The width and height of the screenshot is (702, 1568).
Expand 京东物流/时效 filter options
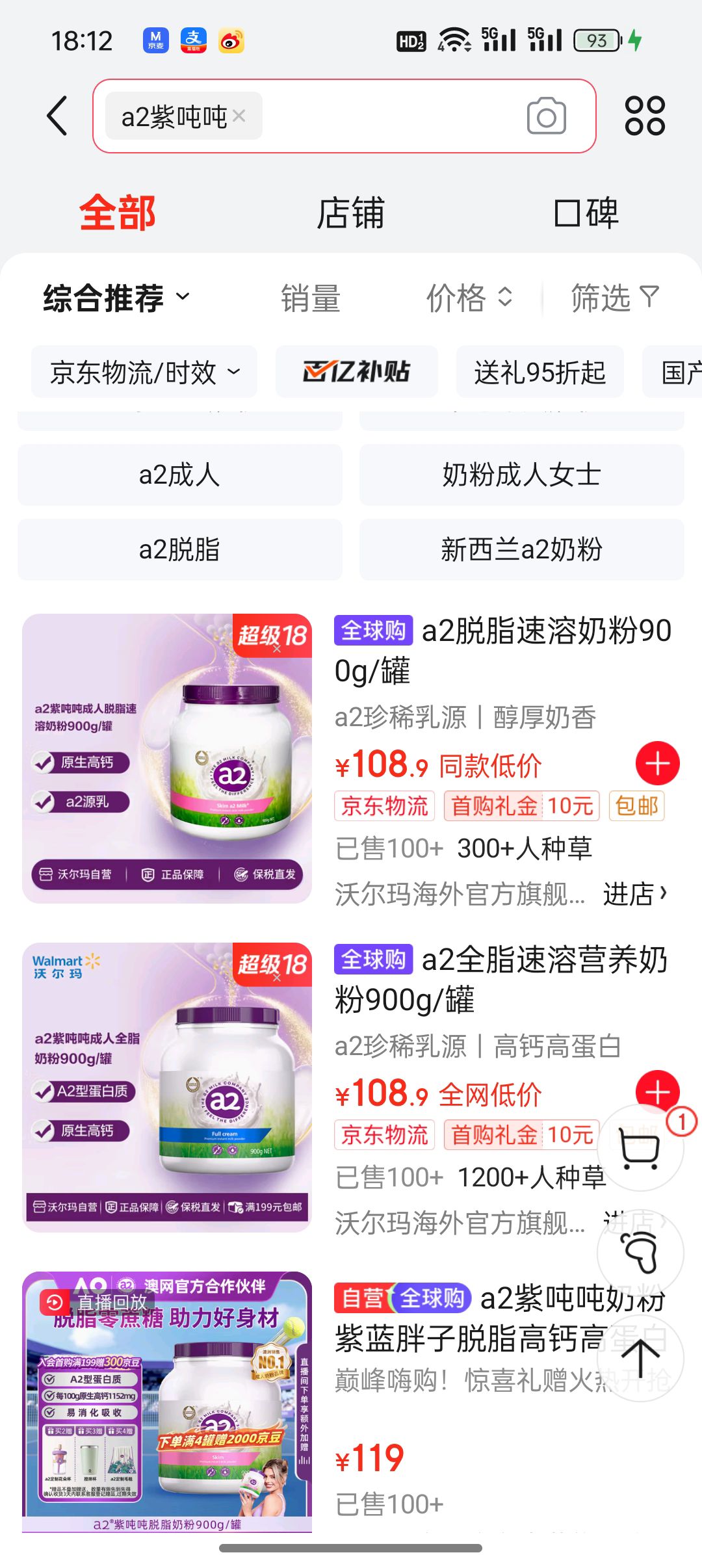(x=144, y=372)
